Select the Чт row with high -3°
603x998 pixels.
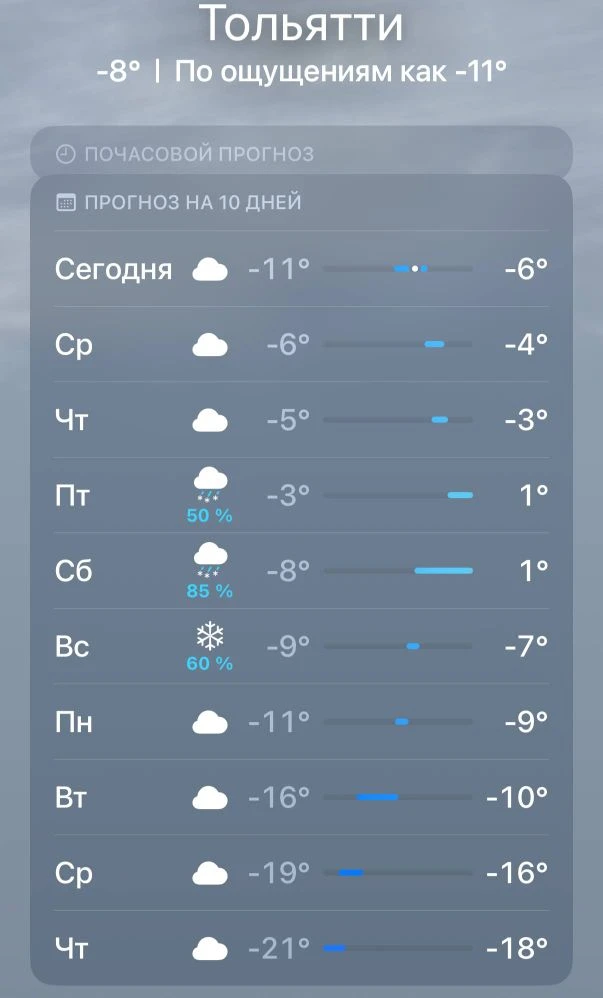(x=301, y=420)
